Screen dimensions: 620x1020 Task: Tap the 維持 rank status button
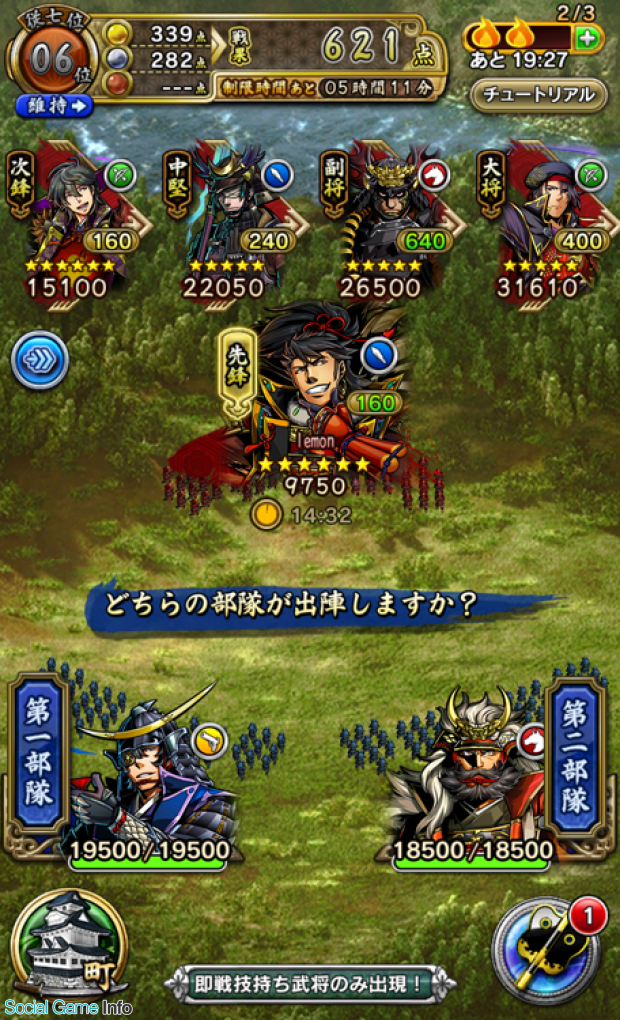[54, 103]
